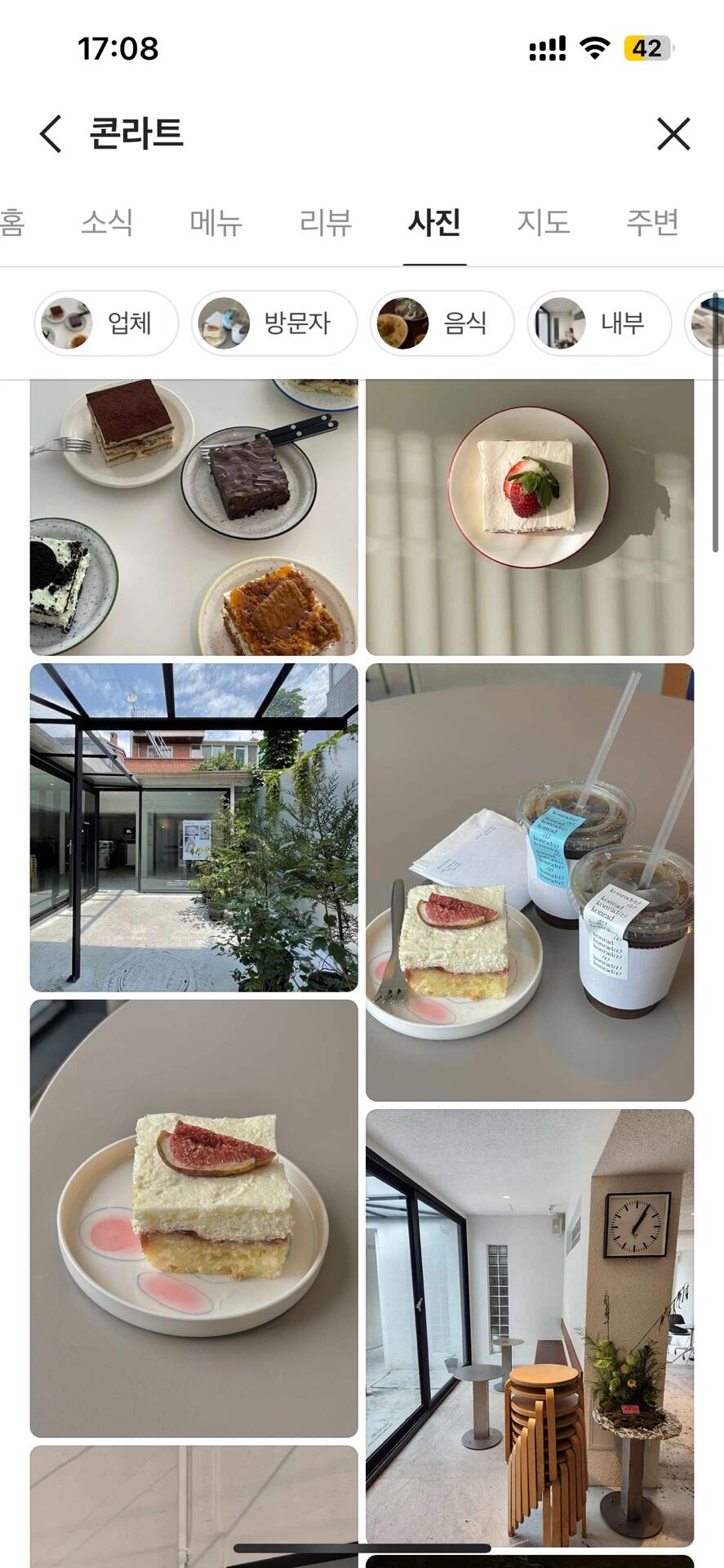Screen dimensions: 724x1568
Task: Switch to the 지도 tab
Action: (x=544, y=222)
